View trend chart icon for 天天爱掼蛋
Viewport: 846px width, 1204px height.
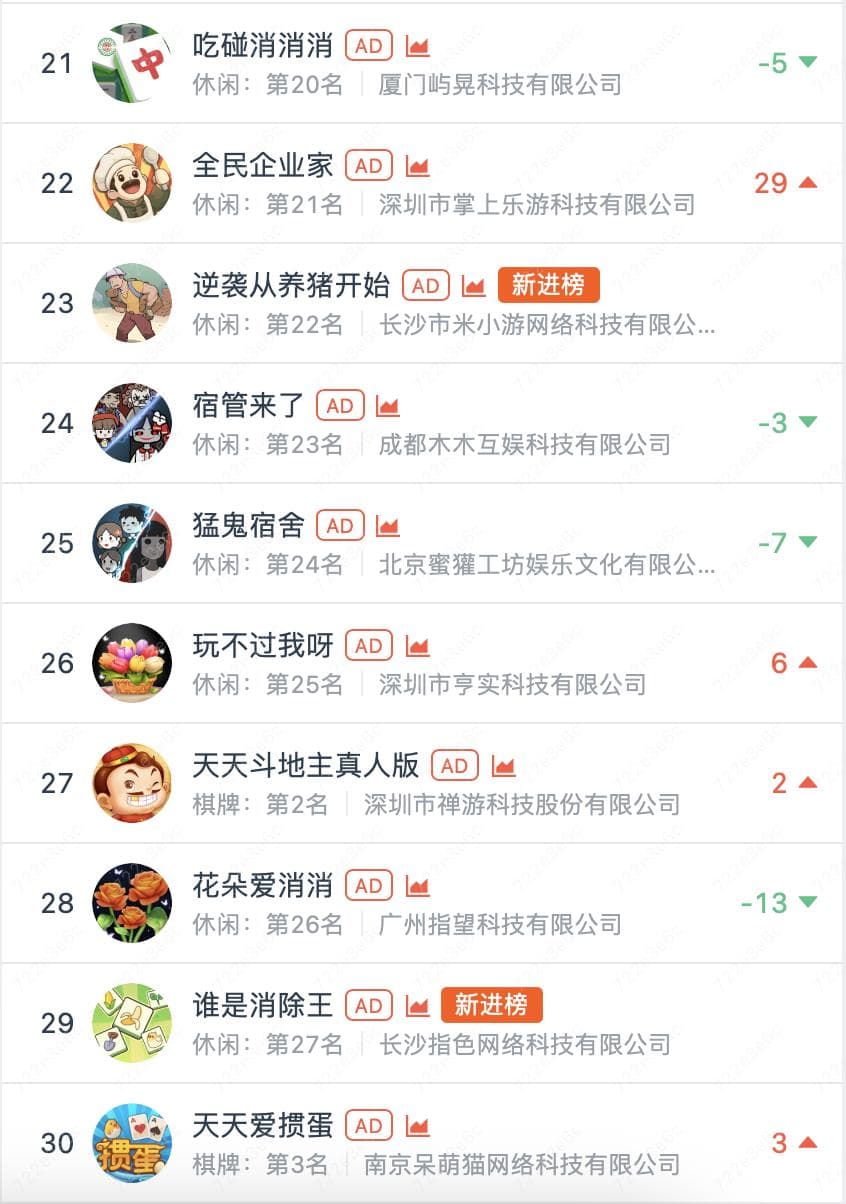pyautogui.click(x=417, y=1126)
